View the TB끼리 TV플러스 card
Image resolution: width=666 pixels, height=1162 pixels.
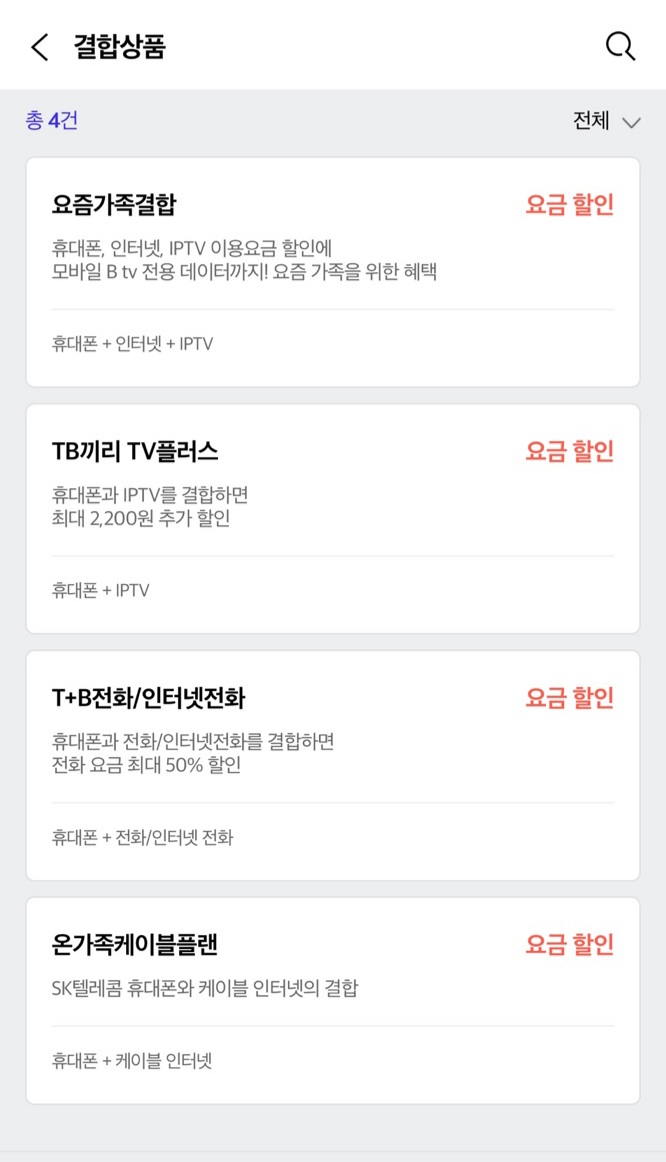(x=332, y=518)
